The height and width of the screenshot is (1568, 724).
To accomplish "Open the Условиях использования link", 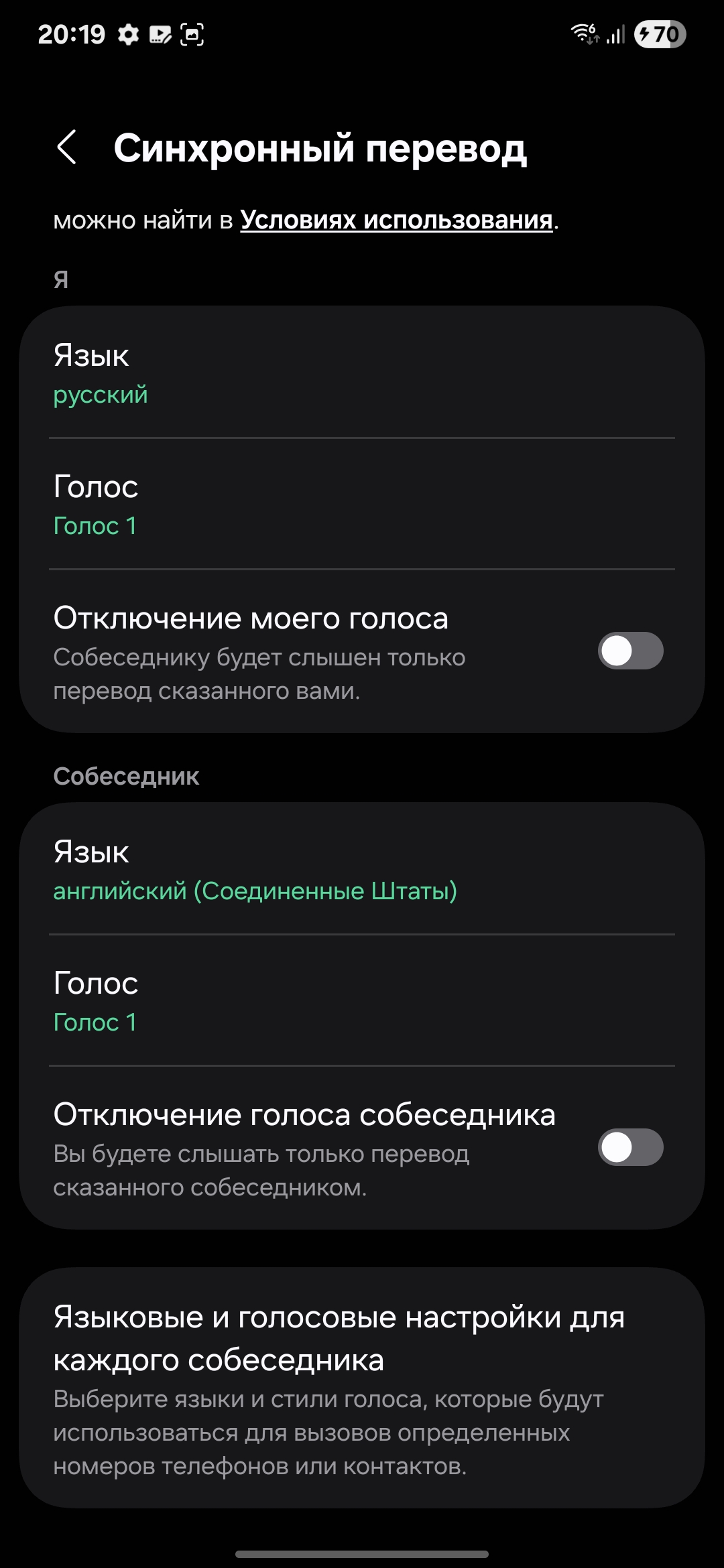I will coord(396,220).
